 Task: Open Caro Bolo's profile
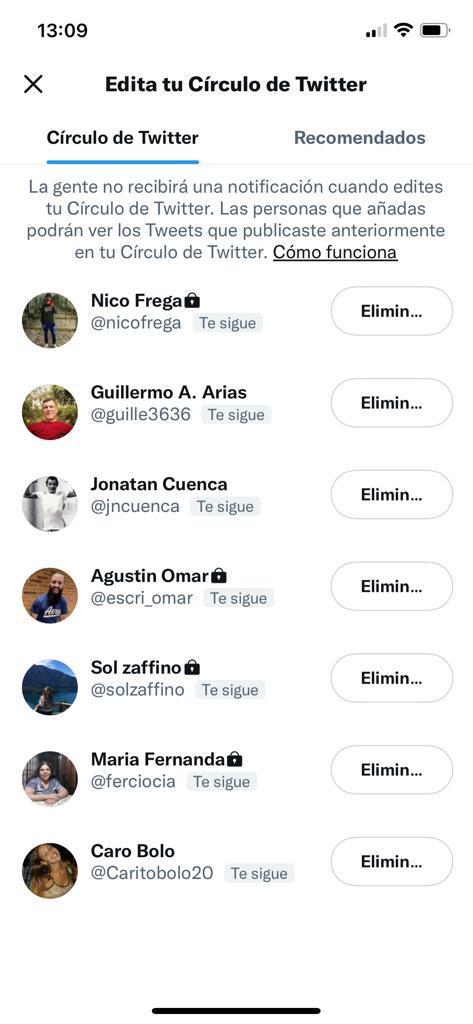(x=50, y=871)
